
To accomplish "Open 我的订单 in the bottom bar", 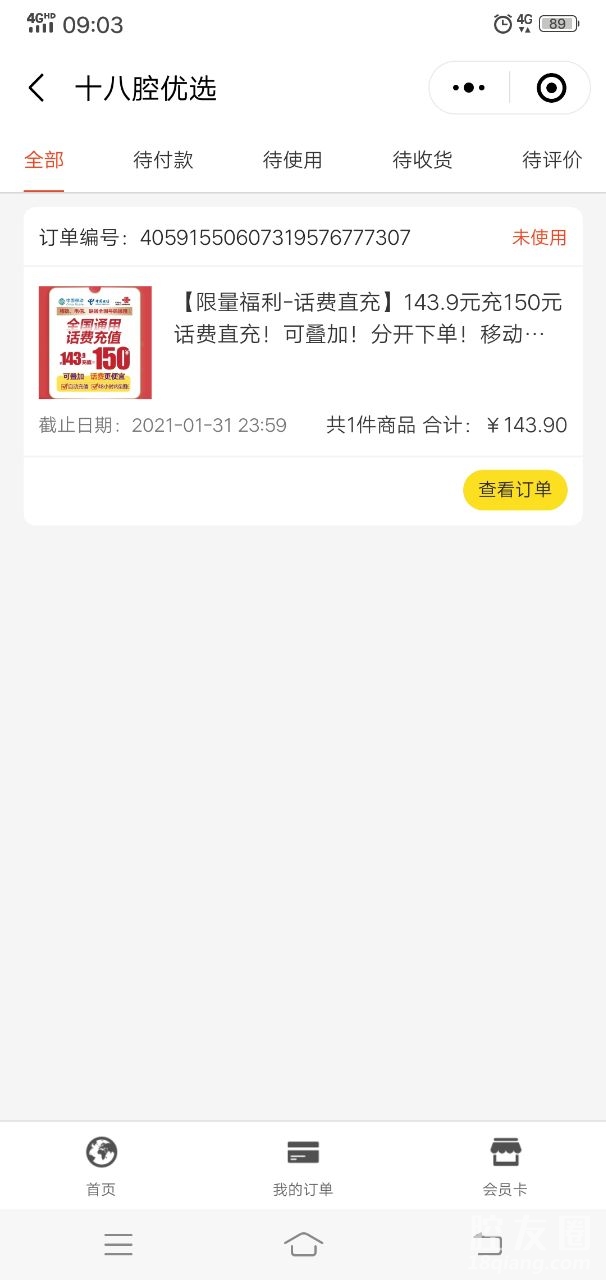I will click(303, 1166).
